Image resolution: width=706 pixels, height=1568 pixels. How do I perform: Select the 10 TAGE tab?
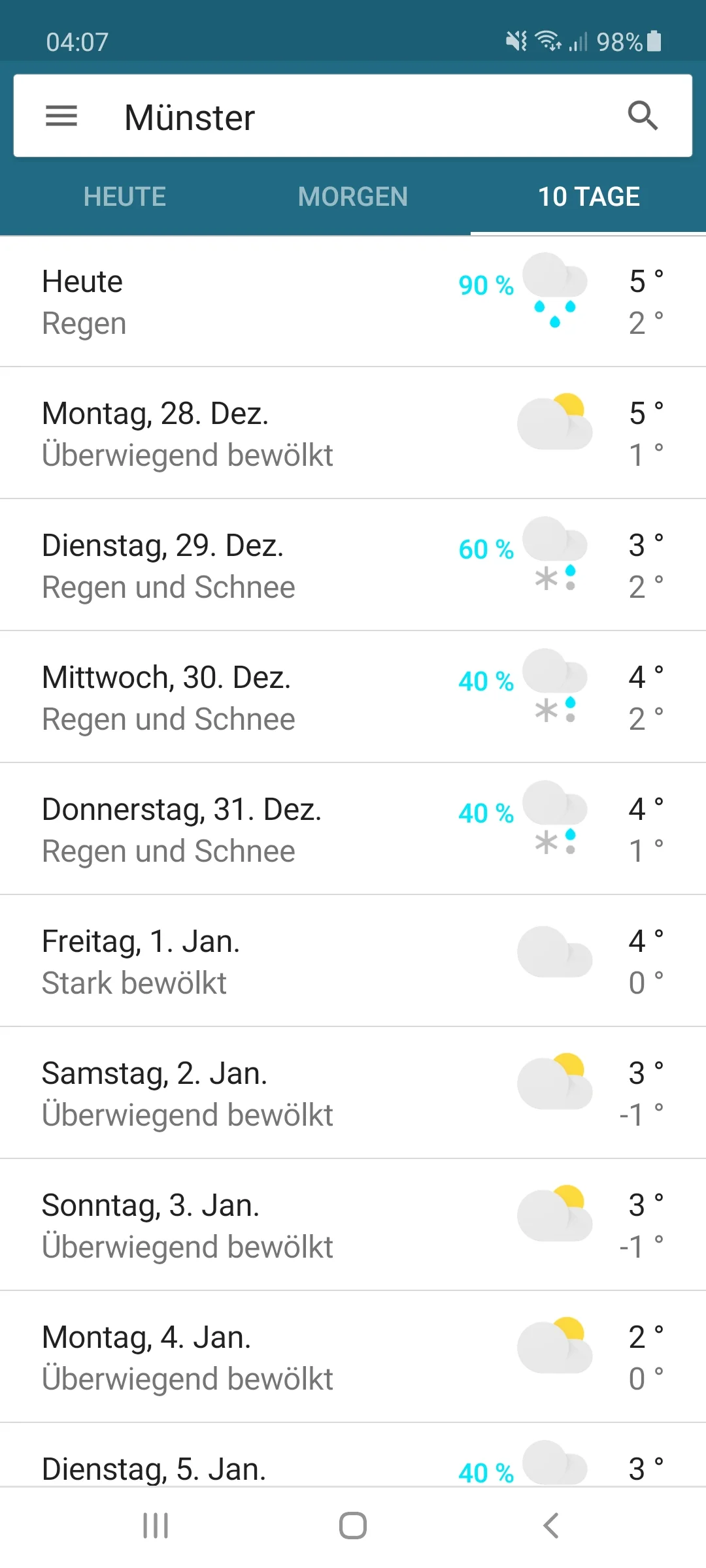point(588,197)
